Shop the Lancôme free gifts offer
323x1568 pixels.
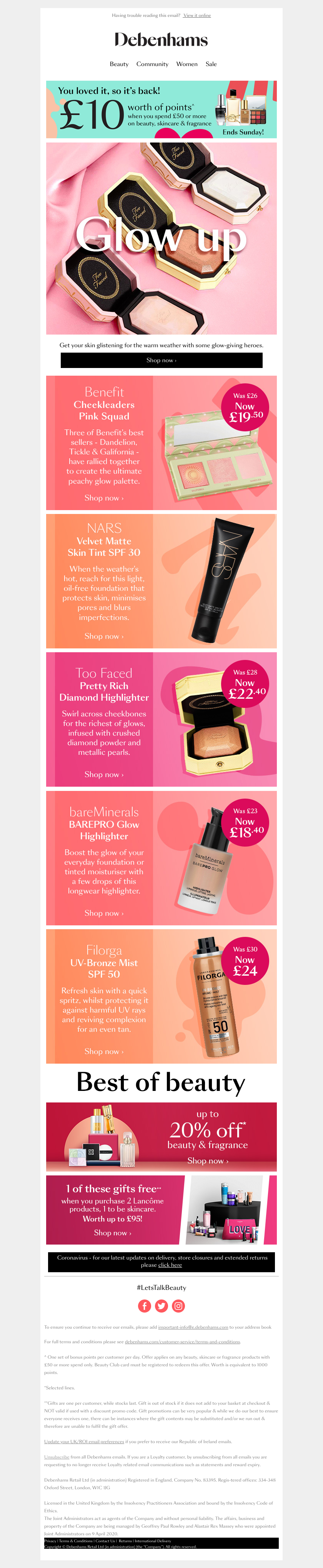click(x=112, y=1233)
